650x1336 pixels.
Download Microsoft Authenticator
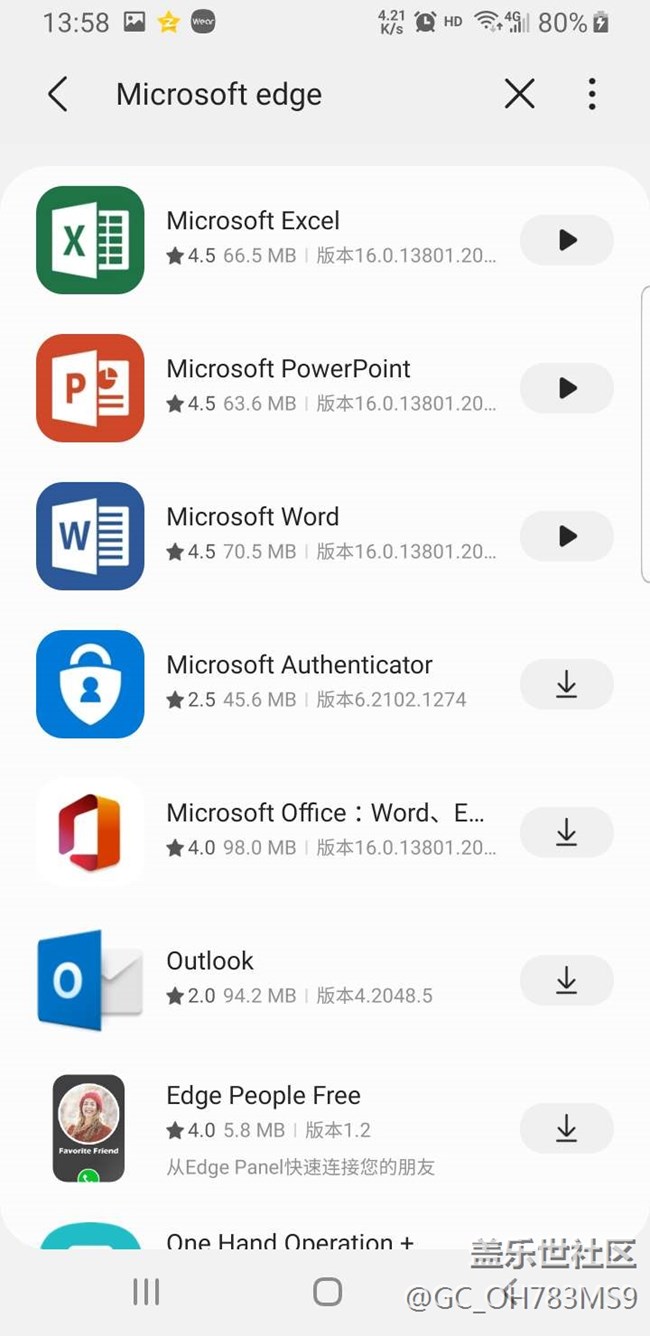566,684
